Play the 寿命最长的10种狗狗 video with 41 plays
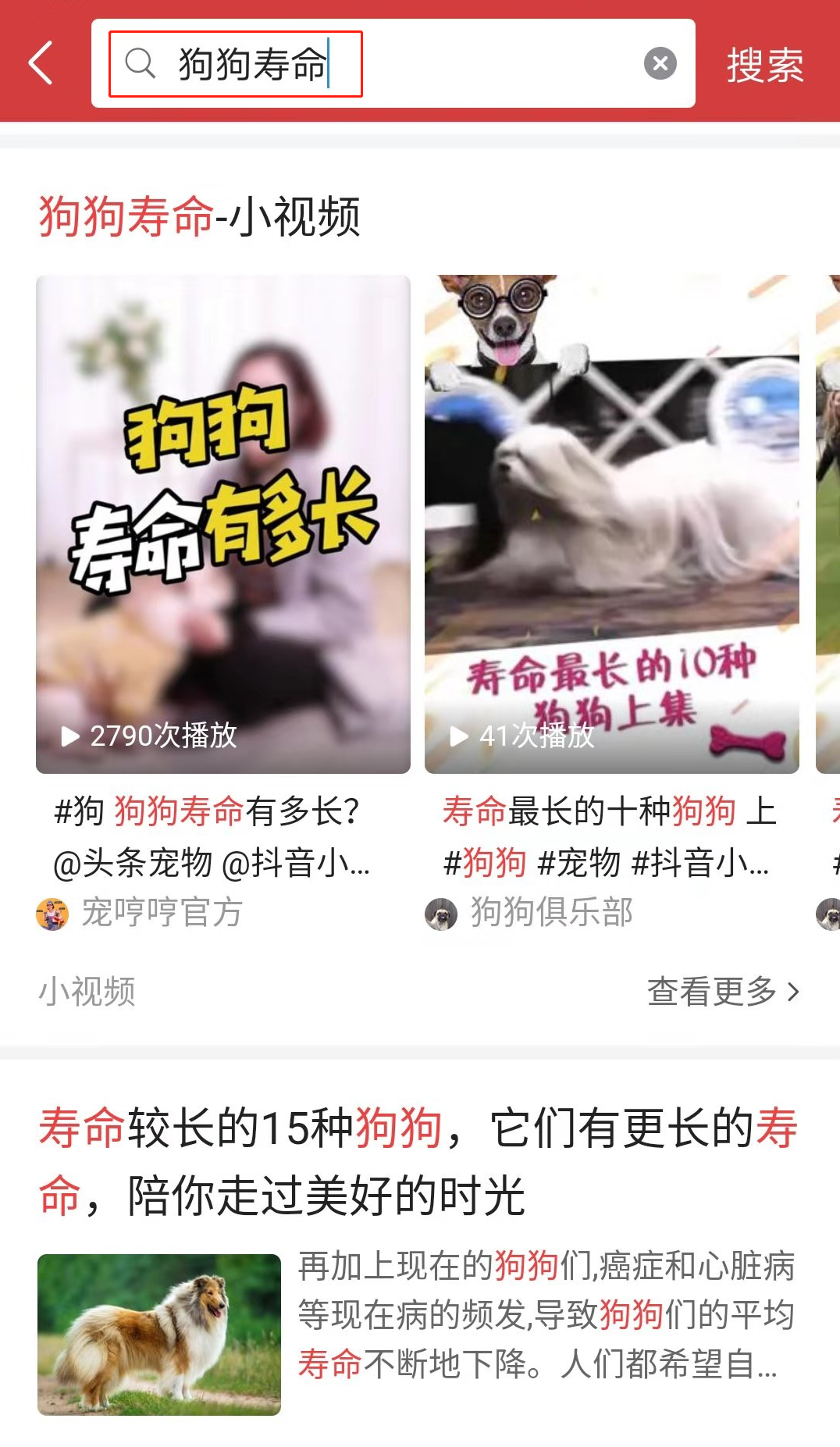The width and height of the screenshot is (840, 1447). pyautogui.click(x=611, y=523)
